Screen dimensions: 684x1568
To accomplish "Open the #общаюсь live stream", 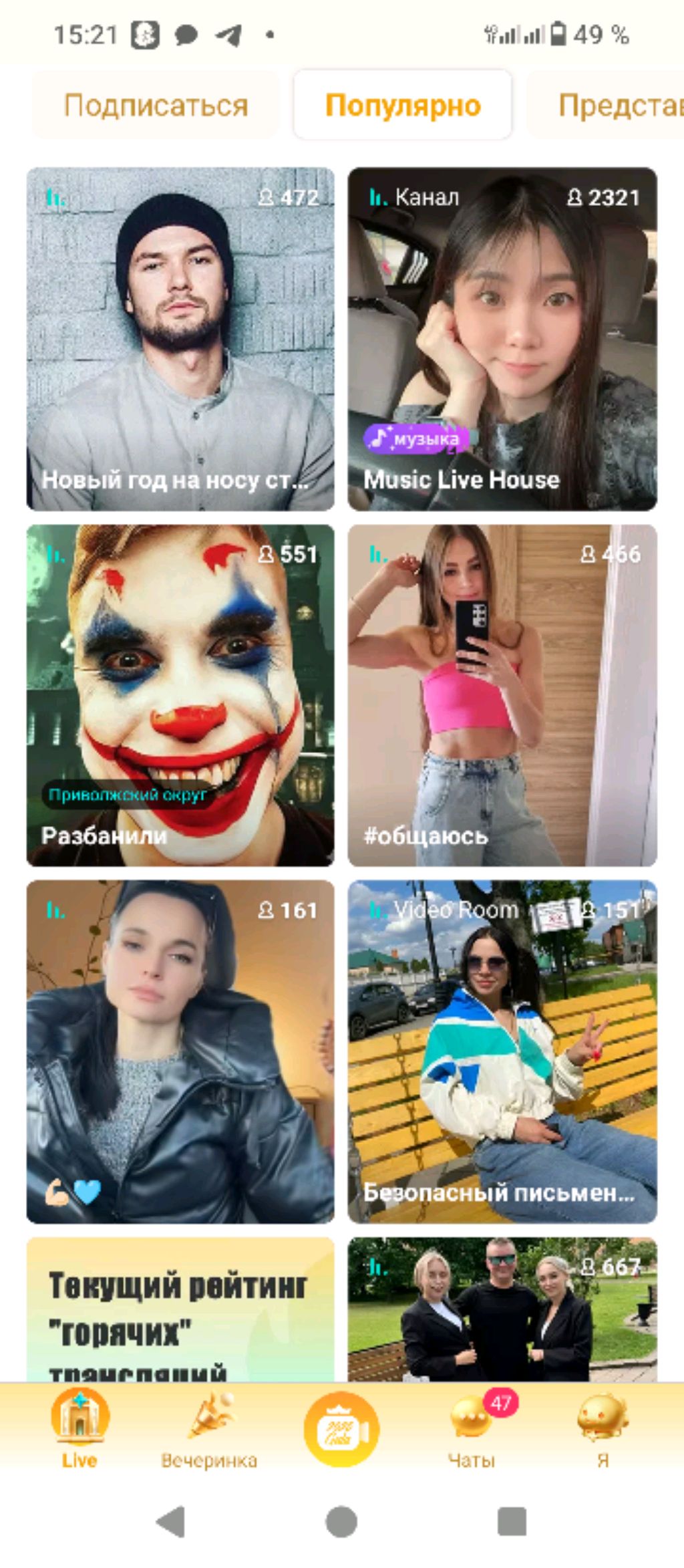I will [502, 695].
